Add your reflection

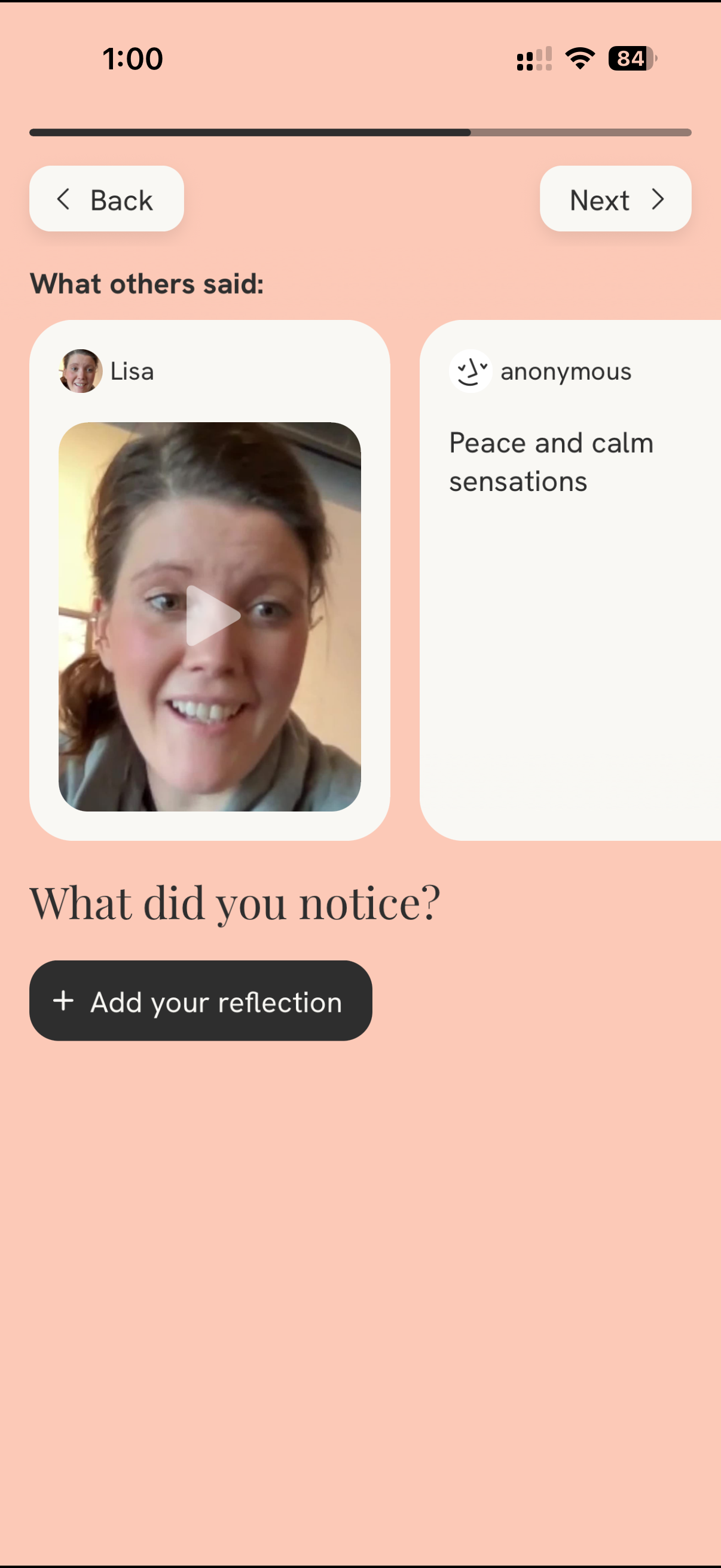click(x=200, y=1001)
